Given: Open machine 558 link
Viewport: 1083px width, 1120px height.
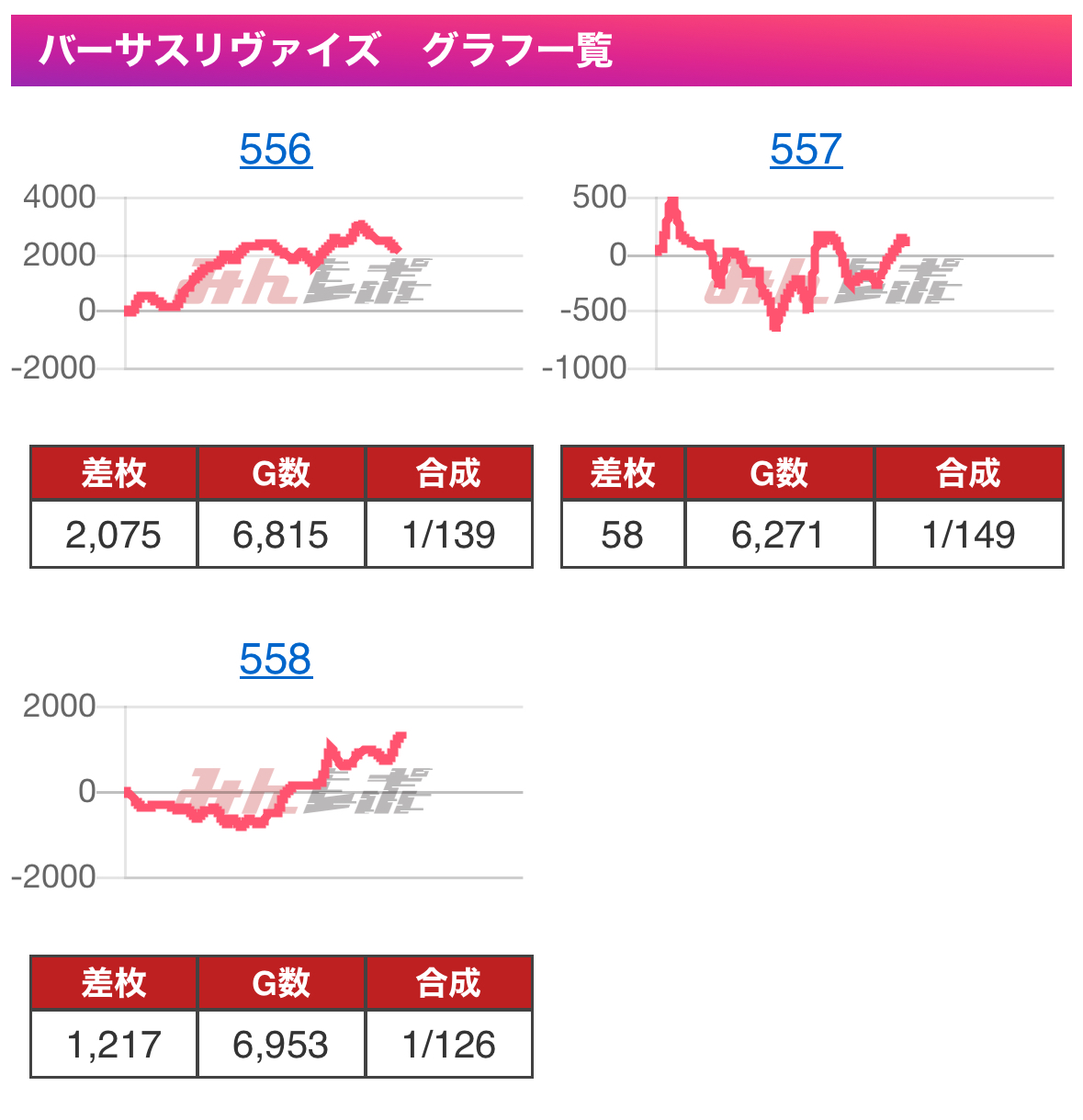Looking at the screenshot, I should pos(276,660).
